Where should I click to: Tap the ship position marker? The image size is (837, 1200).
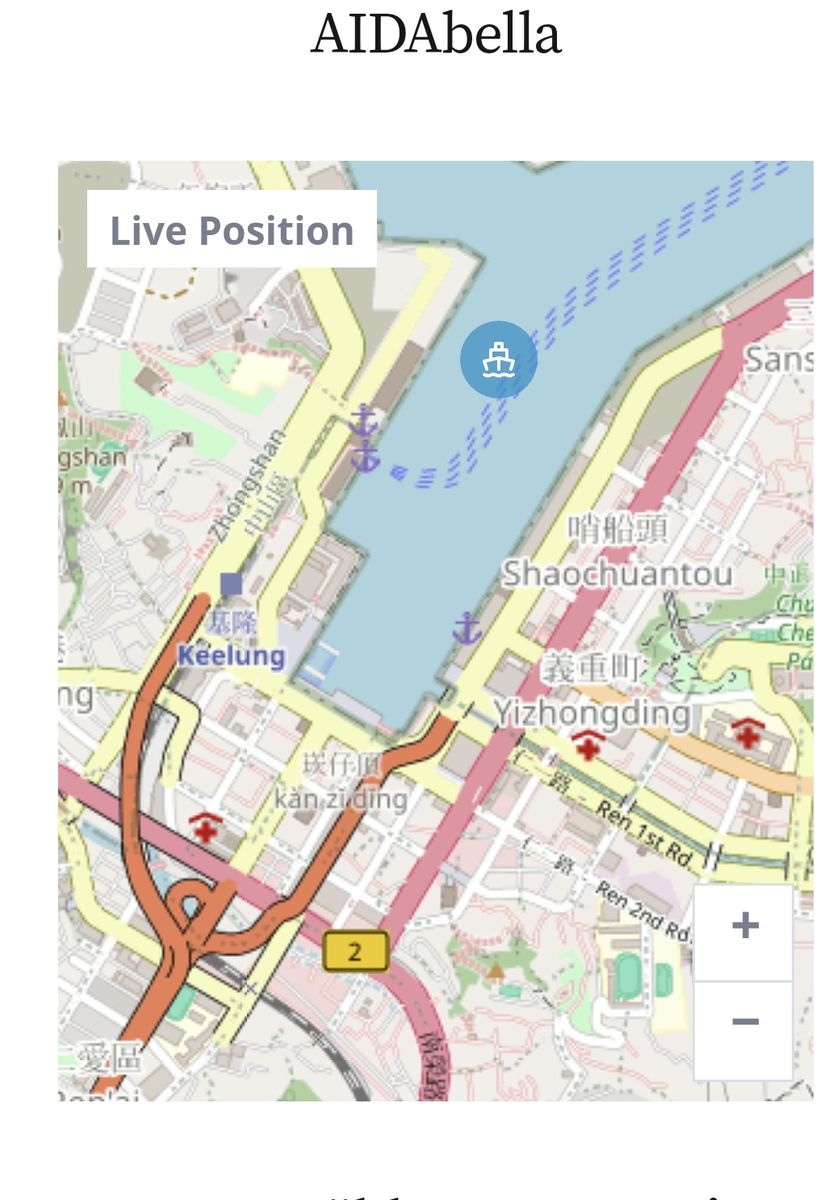[498, 359]
